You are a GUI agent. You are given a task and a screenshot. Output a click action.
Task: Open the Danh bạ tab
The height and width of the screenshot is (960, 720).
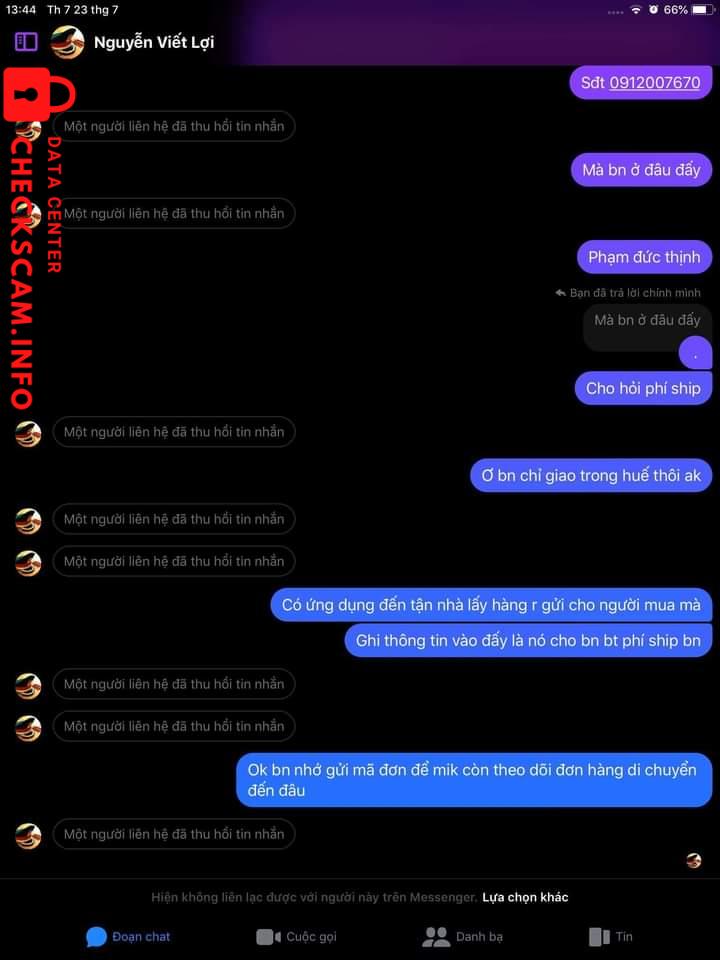click(463, 937)
